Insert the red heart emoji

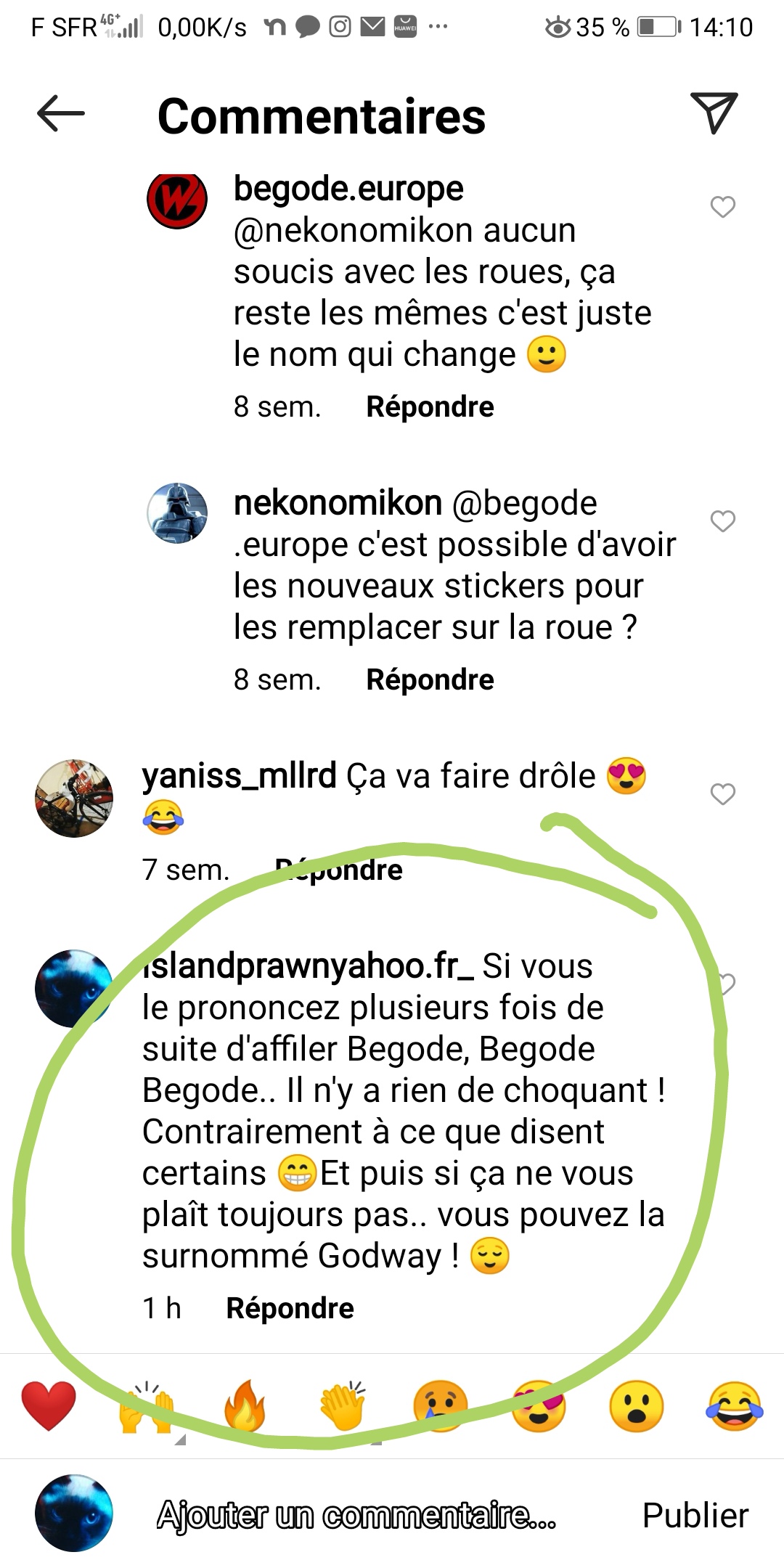(x=49, y=1406)
